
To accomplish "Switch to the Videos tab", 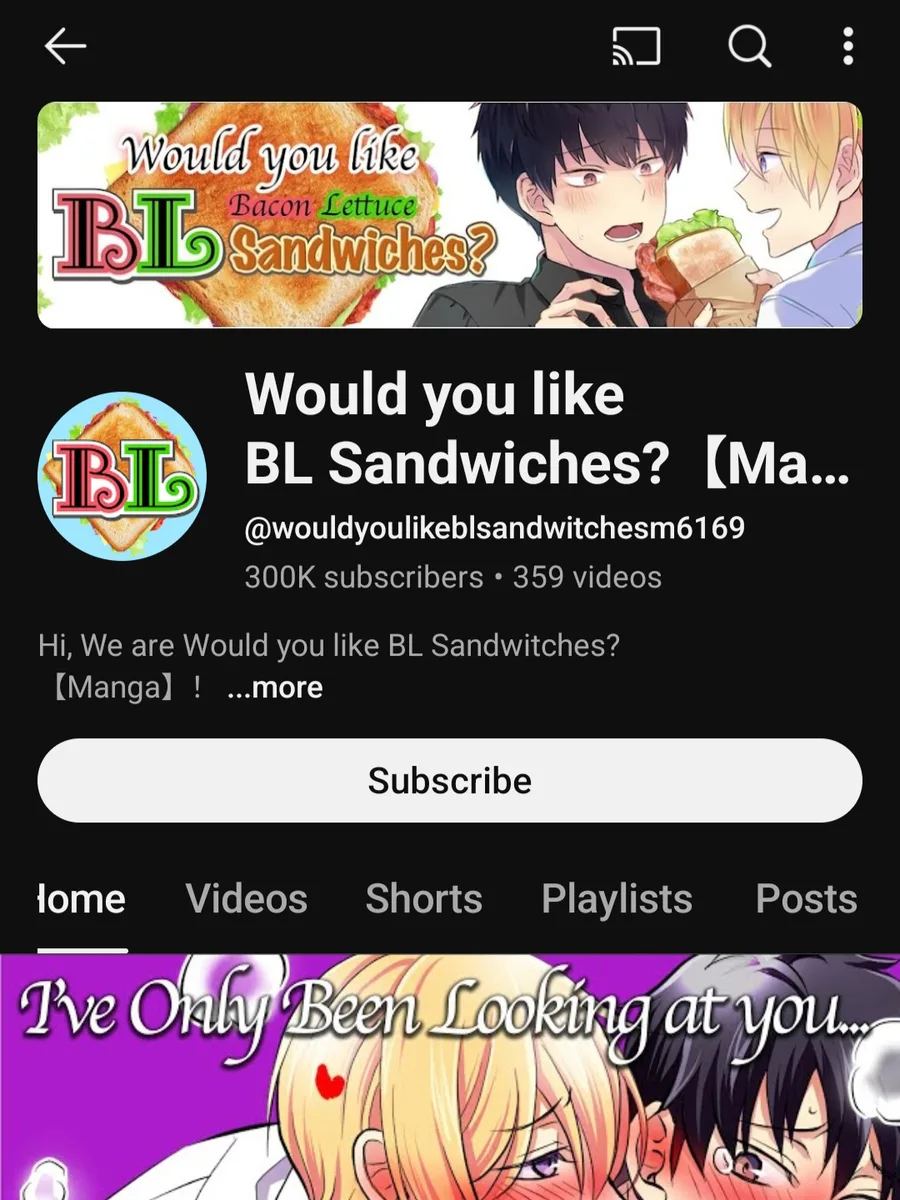I will click(244, 899).
